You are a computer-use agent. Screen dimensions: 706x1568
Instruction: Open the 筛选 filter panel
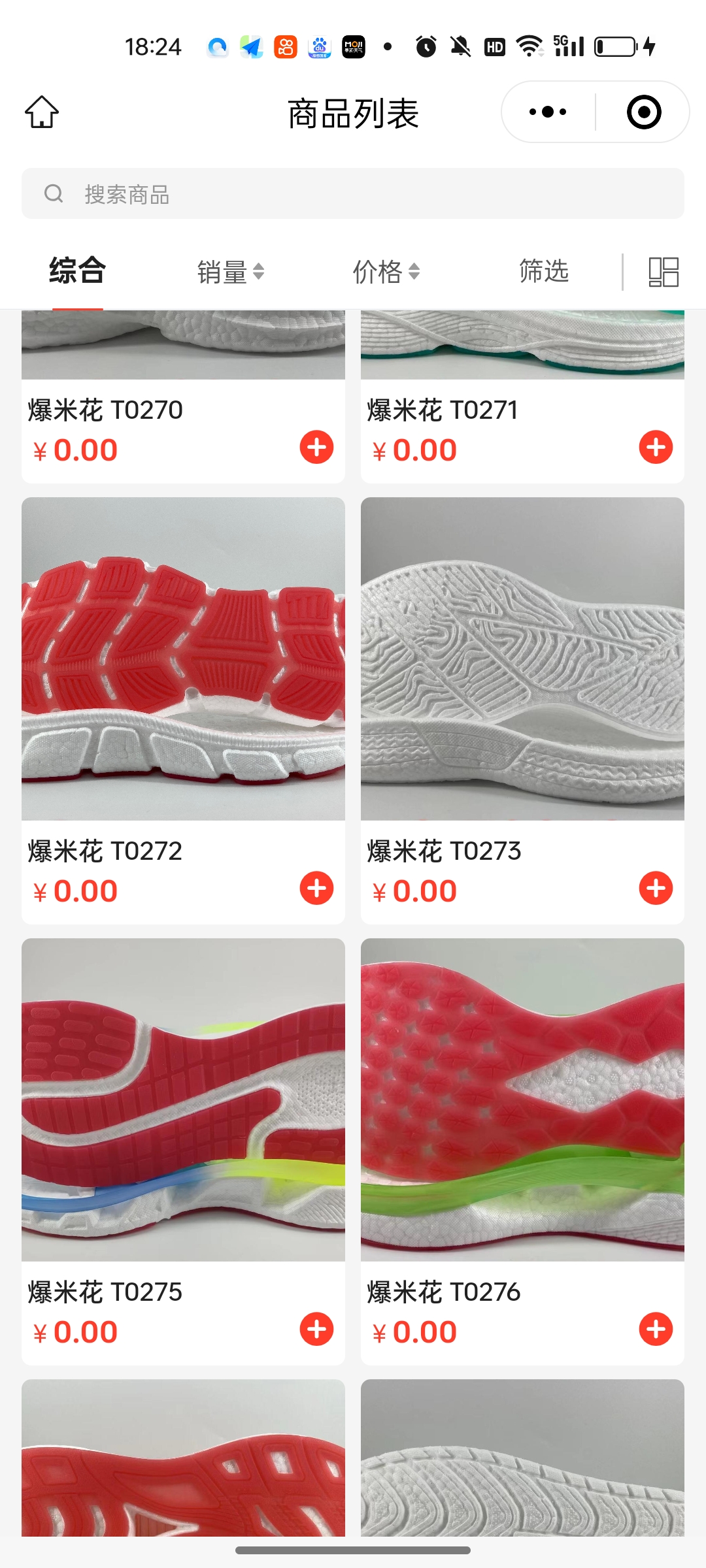[x=543, y=271]
